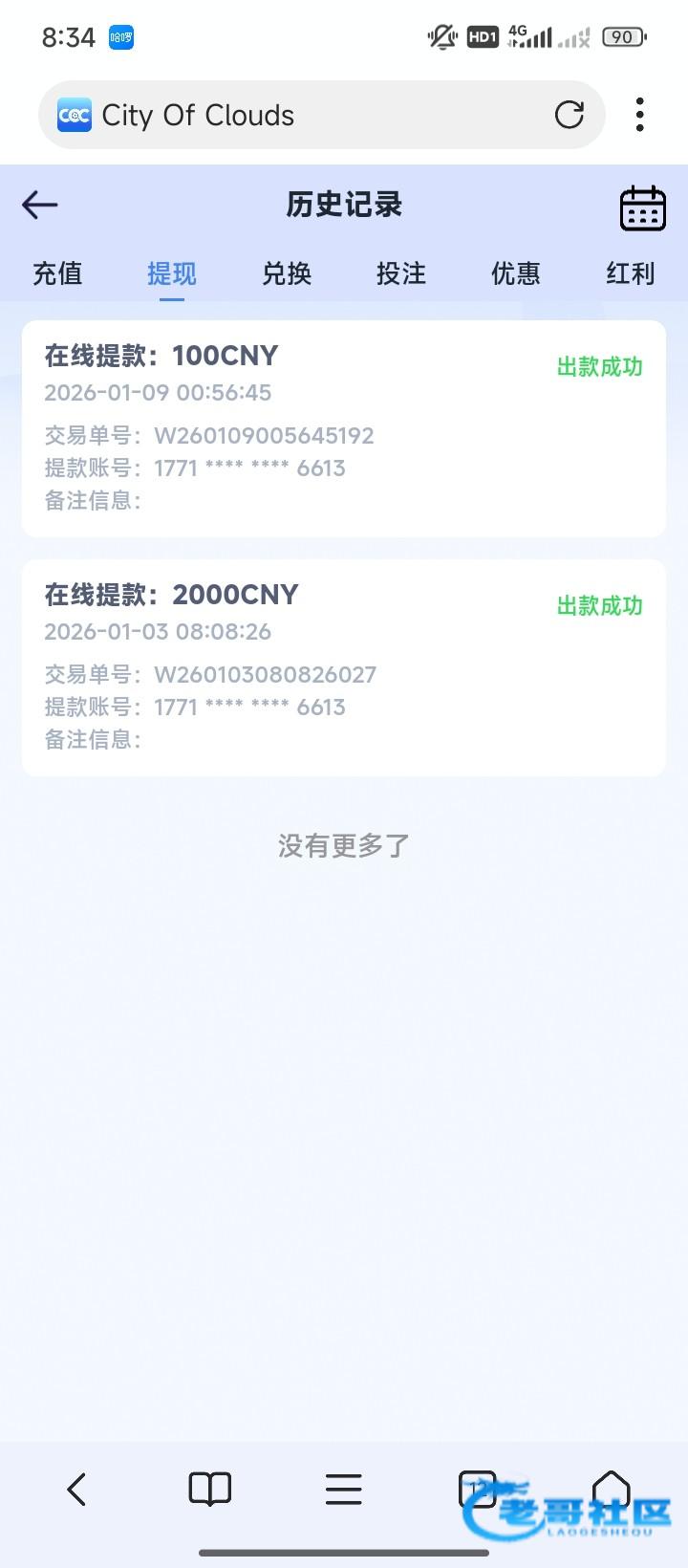
Task: Open the 2000CNY withdrawal record
Action: pyautogui.click(x=344, y=667)
